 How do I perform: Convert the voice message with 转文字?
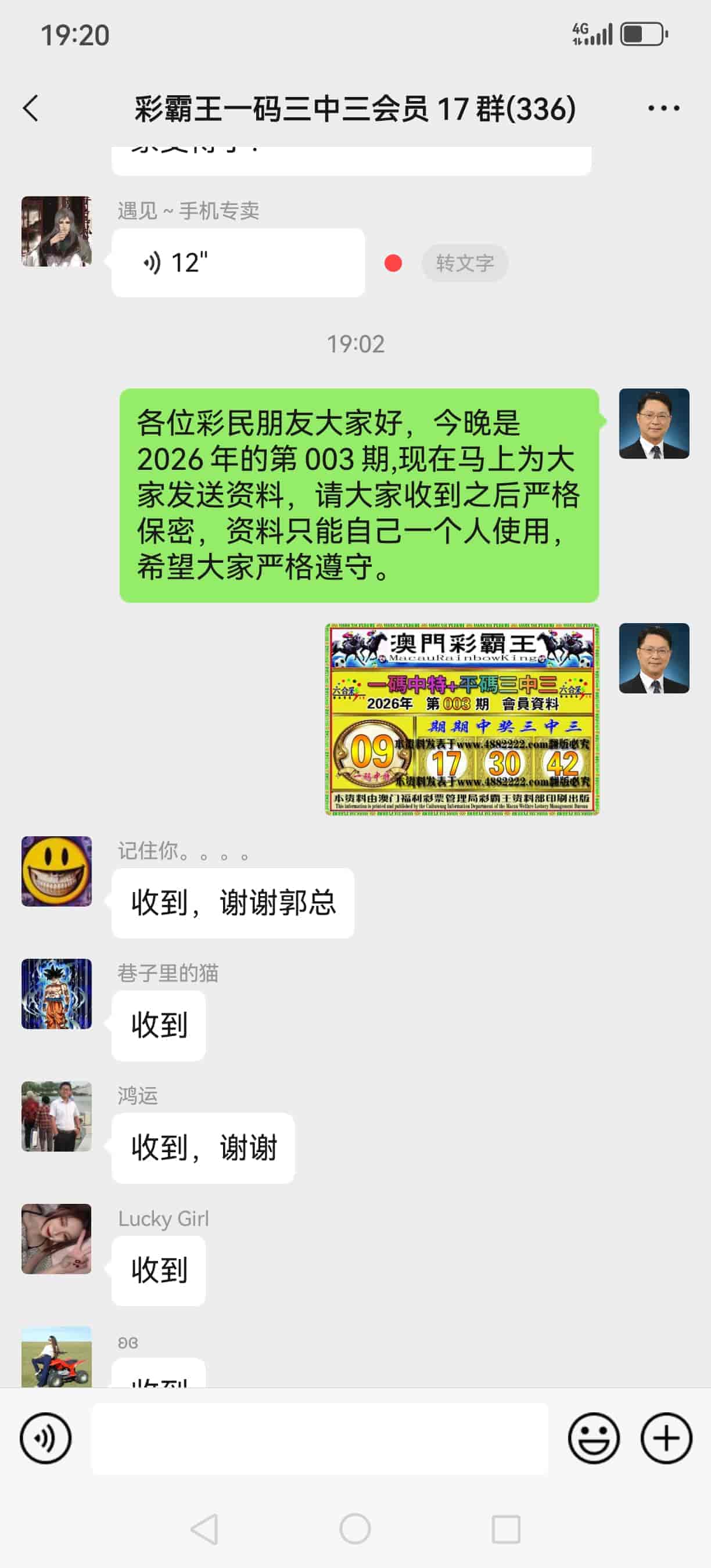tap(465, 263)
